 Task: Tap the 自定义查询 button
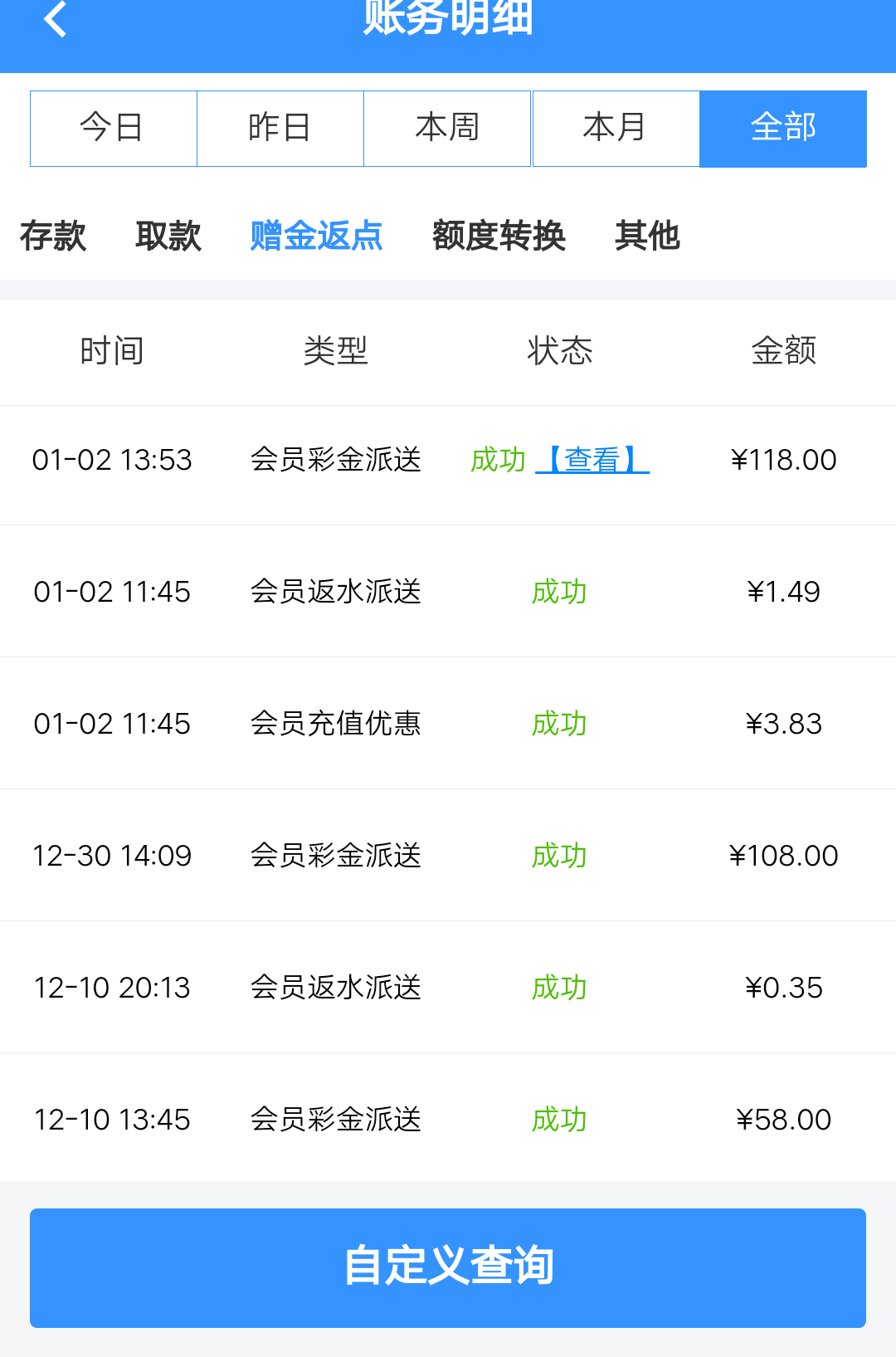[448, 1267]
